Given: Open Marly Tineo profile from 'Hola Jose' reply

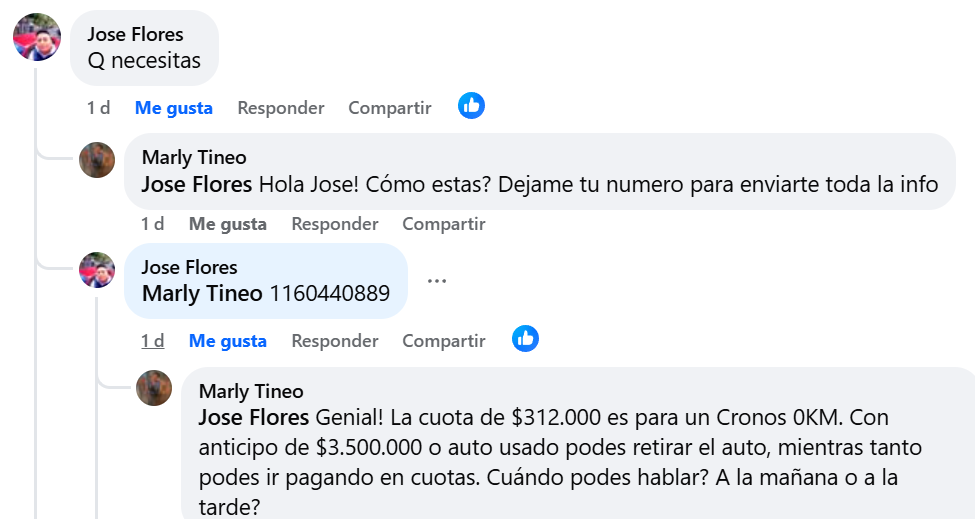Looking at the screenshot, I should click(194, 157).
